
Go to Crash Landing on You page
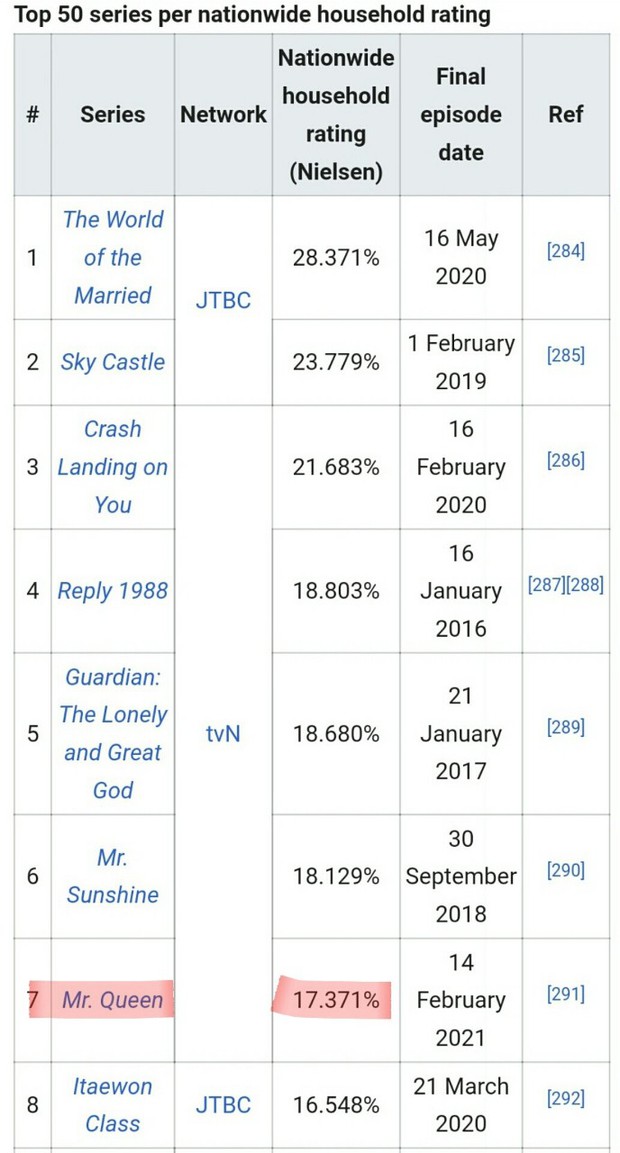(112, 467)
